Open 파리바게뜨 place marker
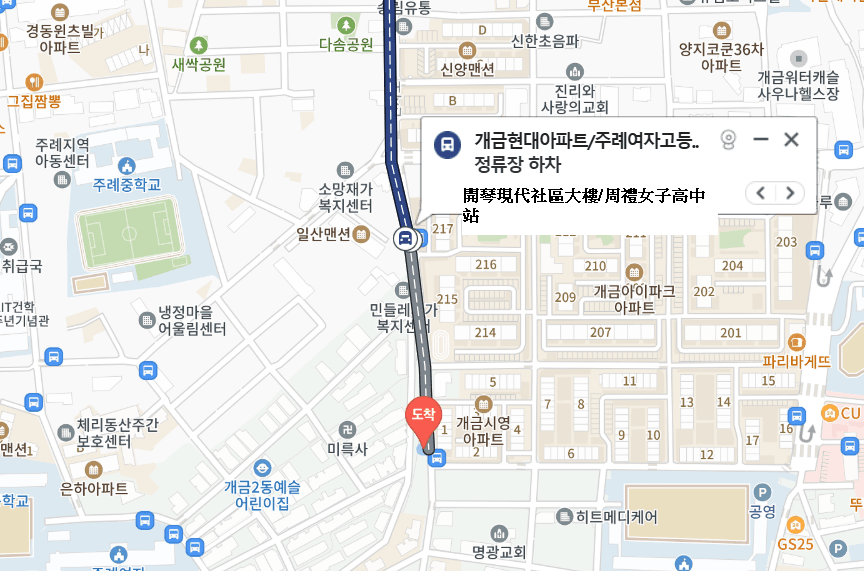864x571 pixels. pos(797,342)
